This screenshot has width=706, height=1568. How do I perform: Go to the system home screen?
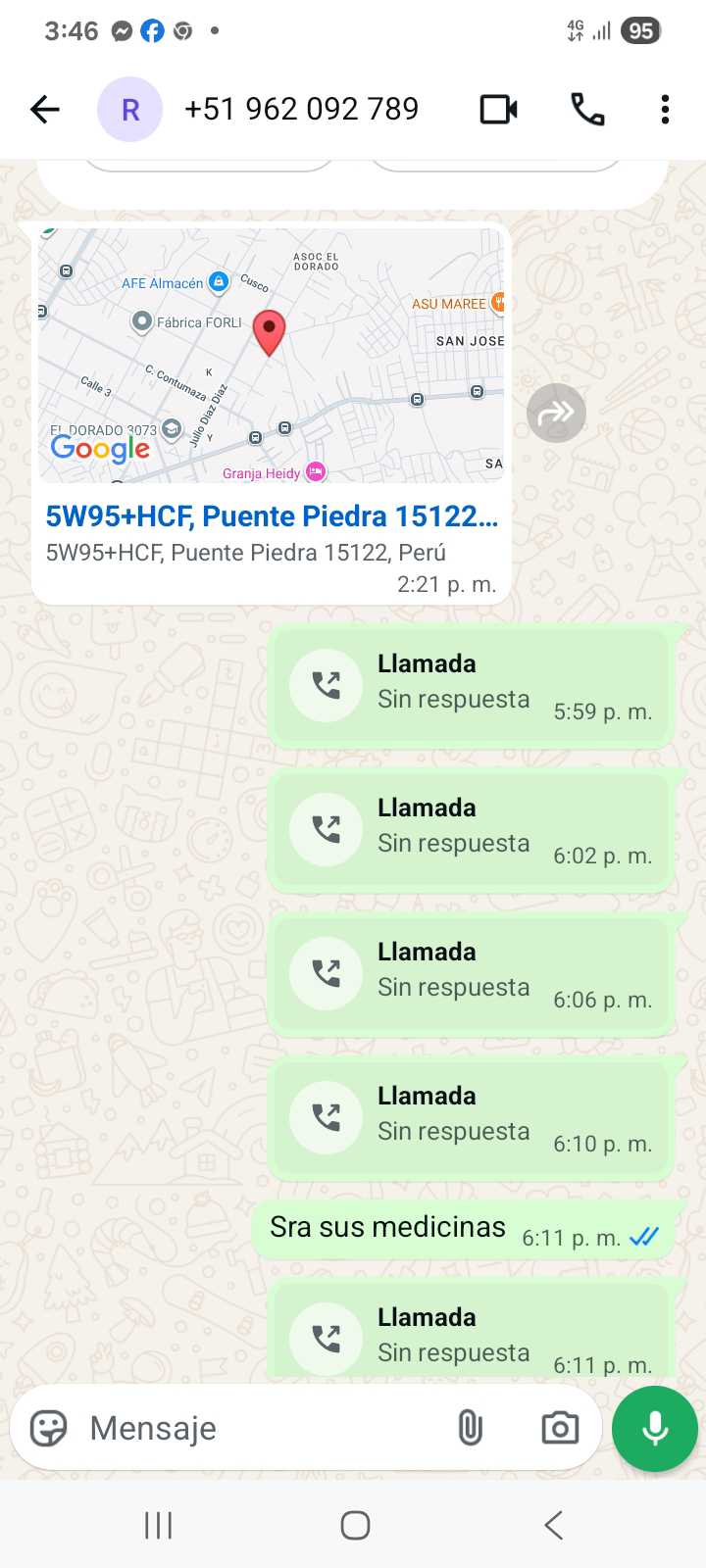tap(355, 1525)
